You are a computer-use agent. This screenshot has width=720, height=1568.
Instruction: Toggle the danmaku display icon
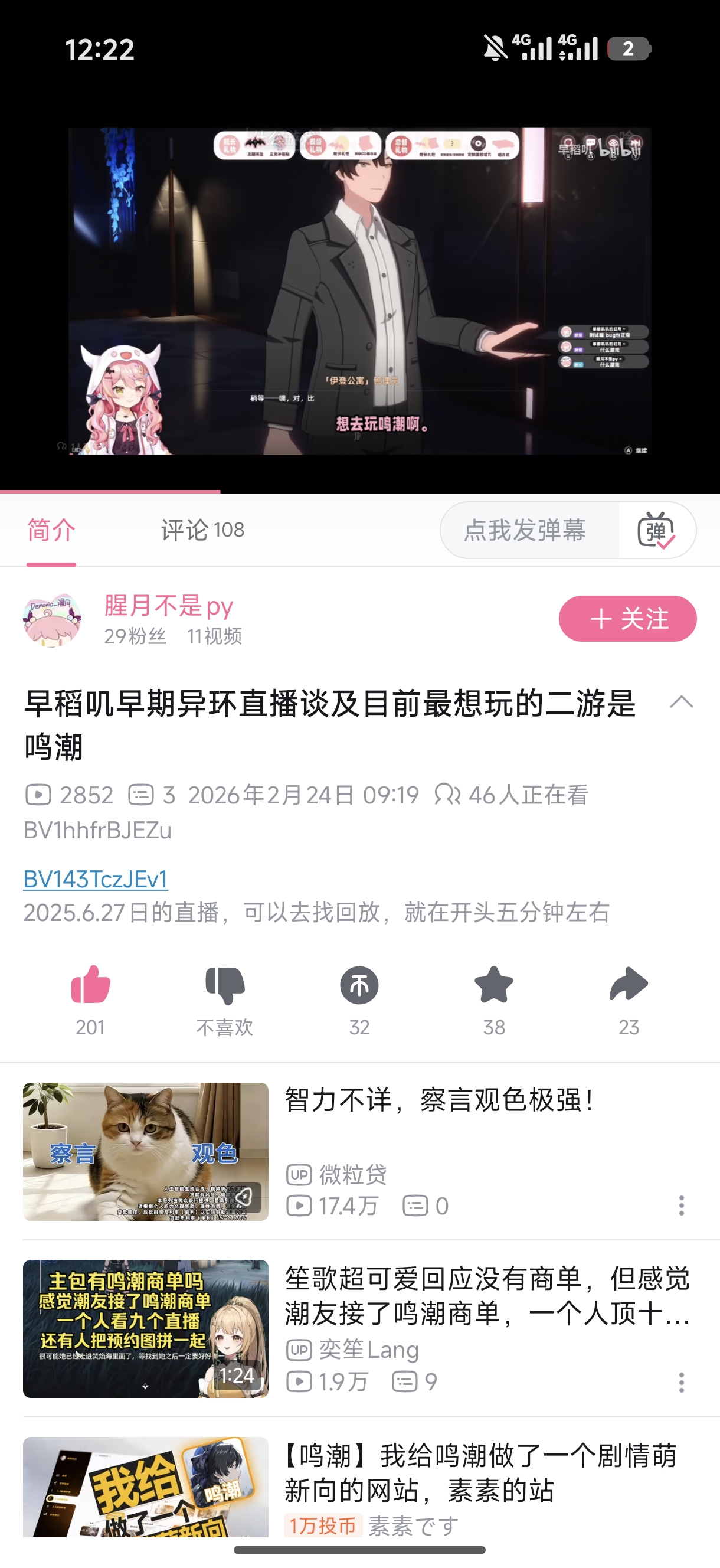tap(656, 530)
